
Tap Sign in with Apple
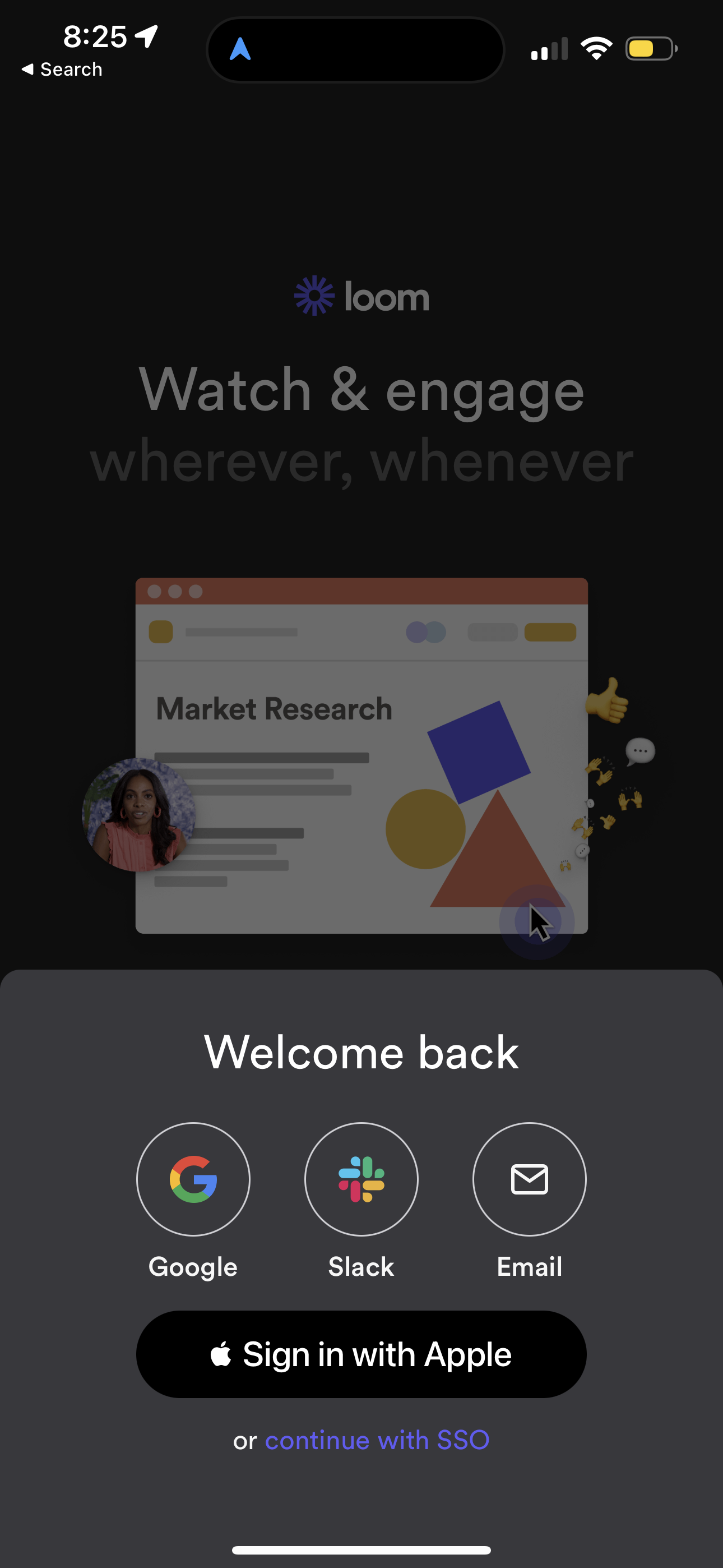point(361,1354)
